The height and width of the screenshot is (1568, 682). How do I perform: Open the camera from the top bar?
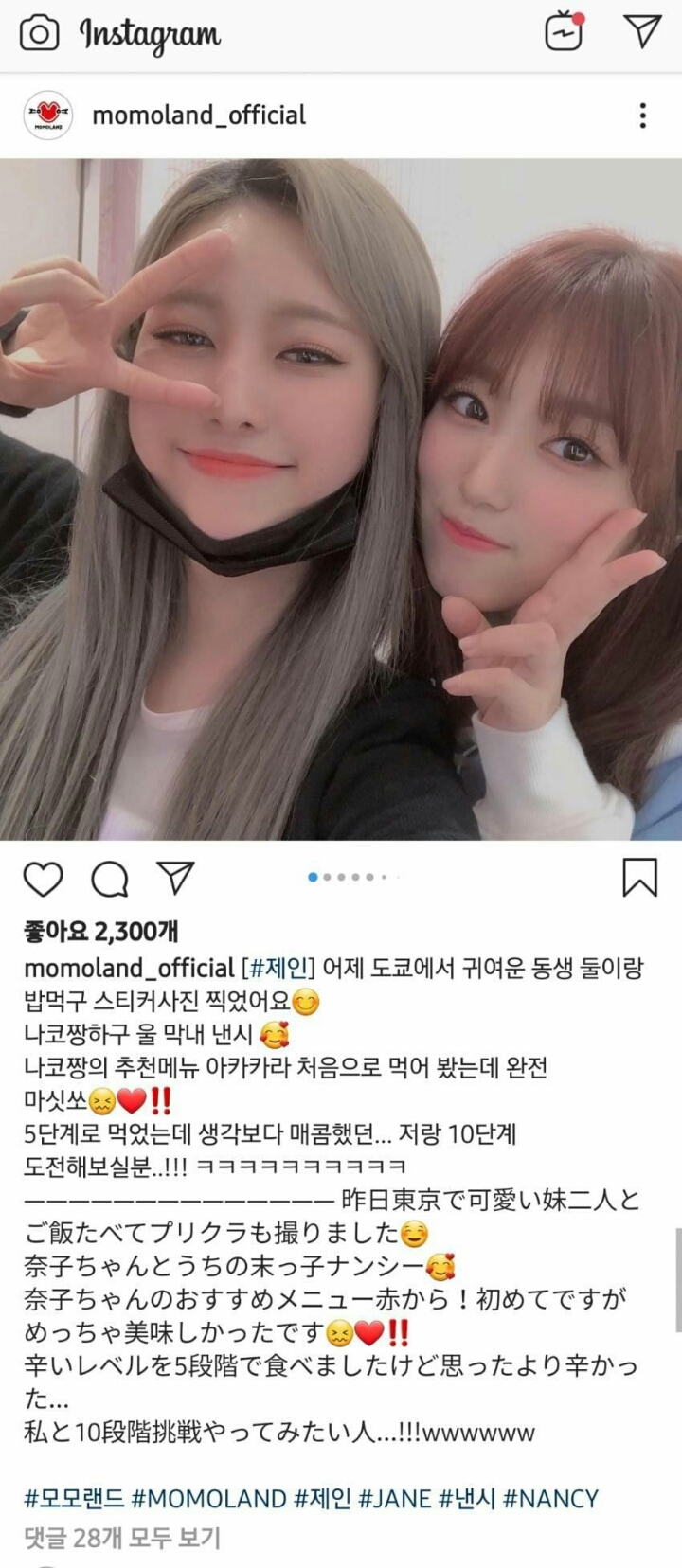point(40,34)
